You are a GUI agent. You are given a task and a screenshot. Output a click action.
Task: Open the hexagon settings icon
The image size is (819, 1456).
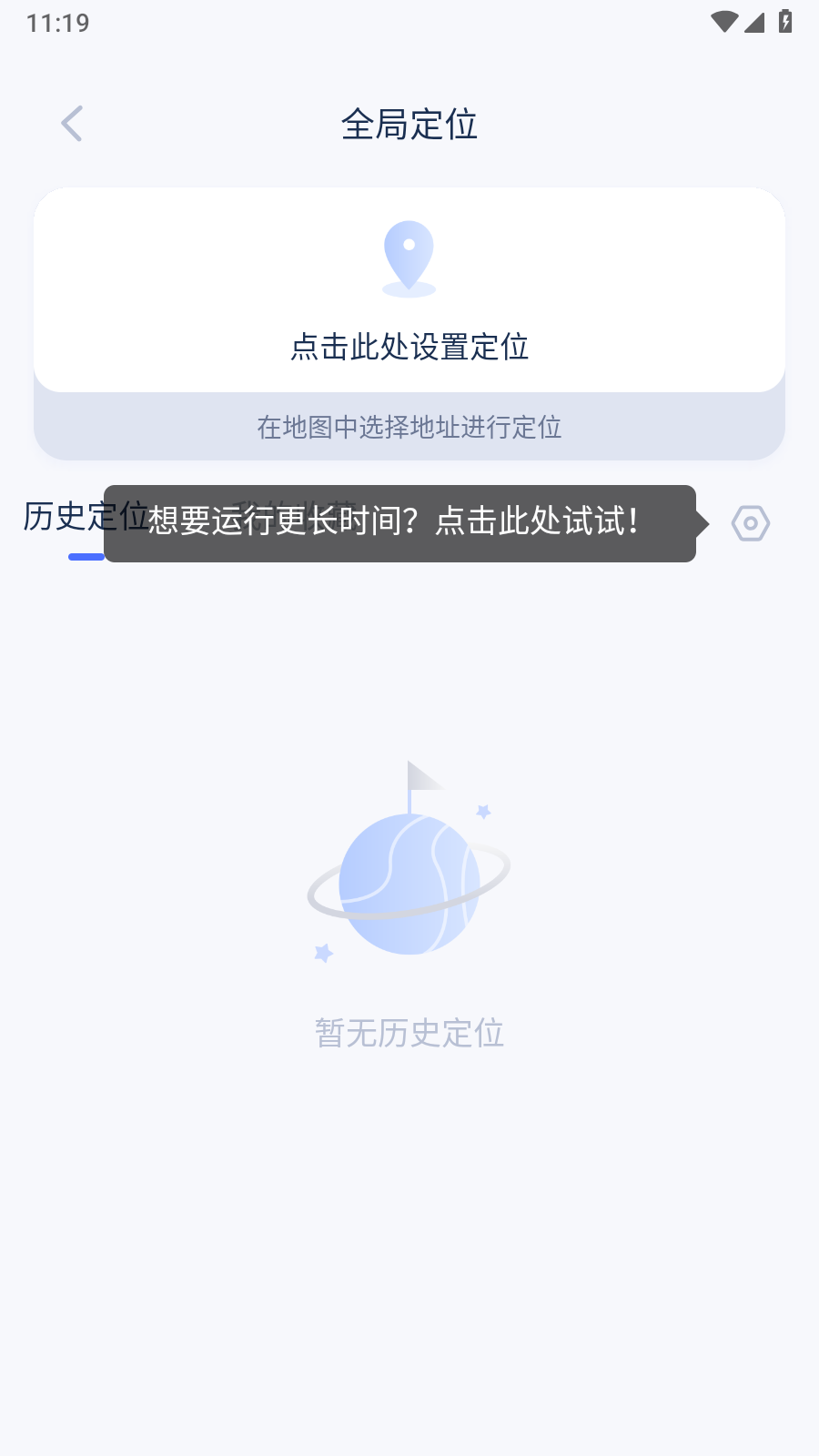point(751,523)
